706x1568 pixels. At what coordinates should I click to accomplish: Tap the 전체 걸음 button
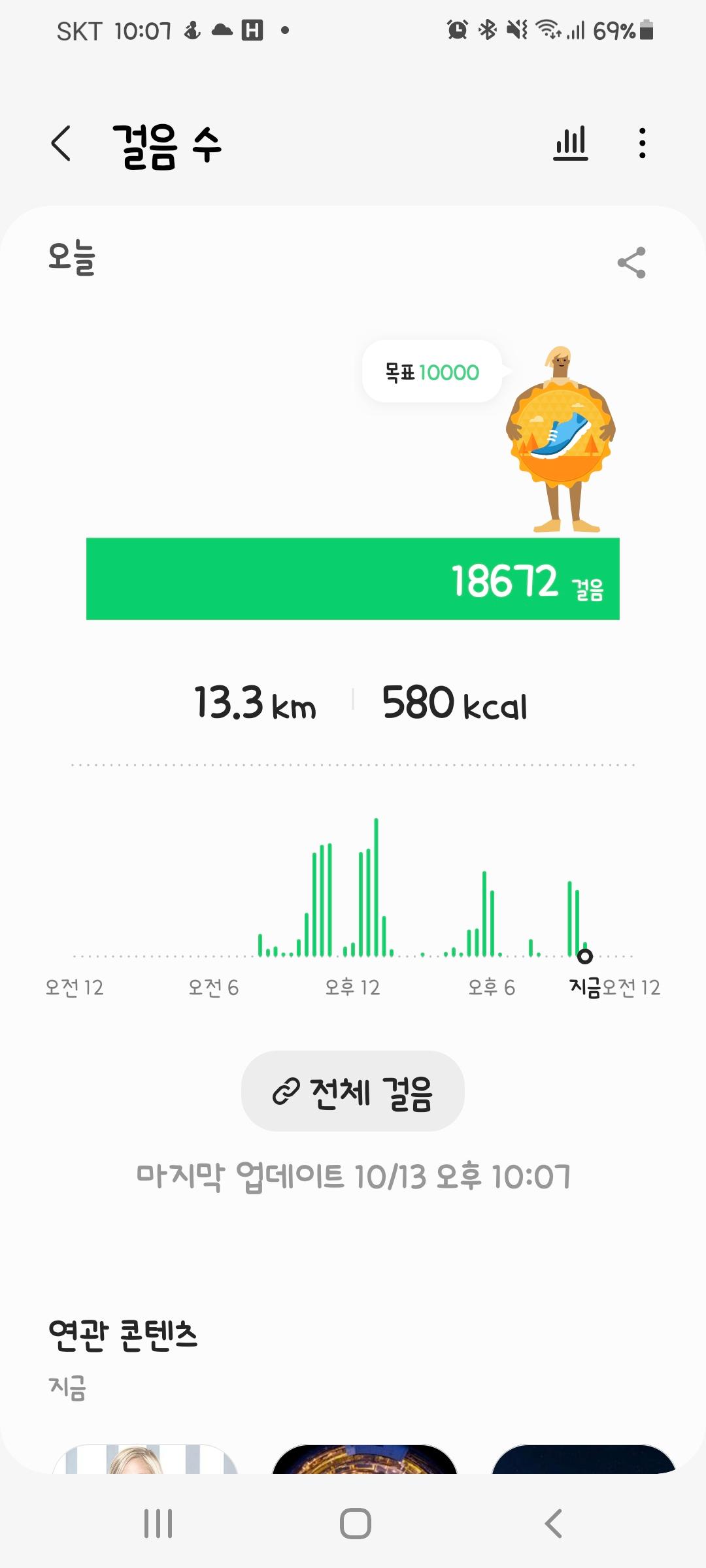[x=353, y=1091]
